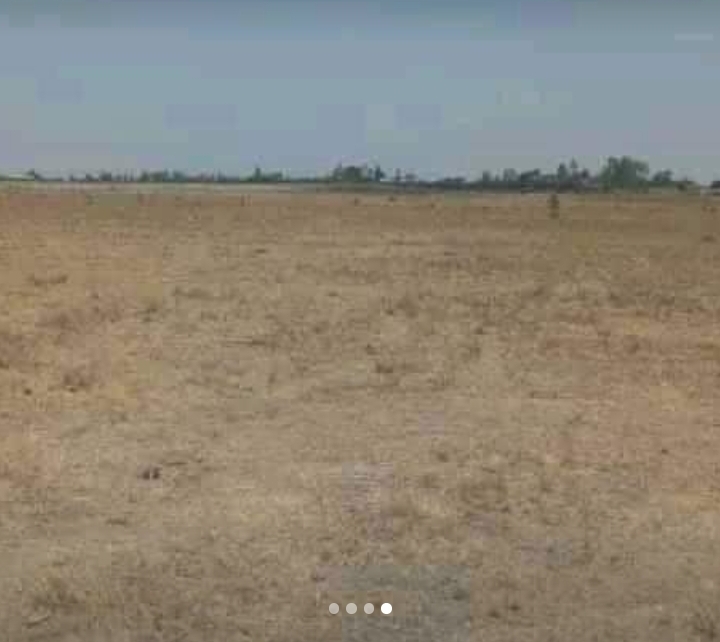
Task: Select the first dot in the page indicator
Action: 334,608
